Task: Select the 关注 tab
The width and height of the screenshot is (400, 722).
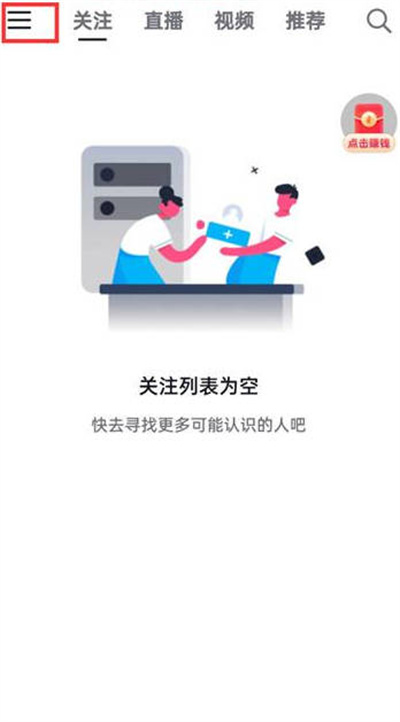Action: click(x=93, y=21)
